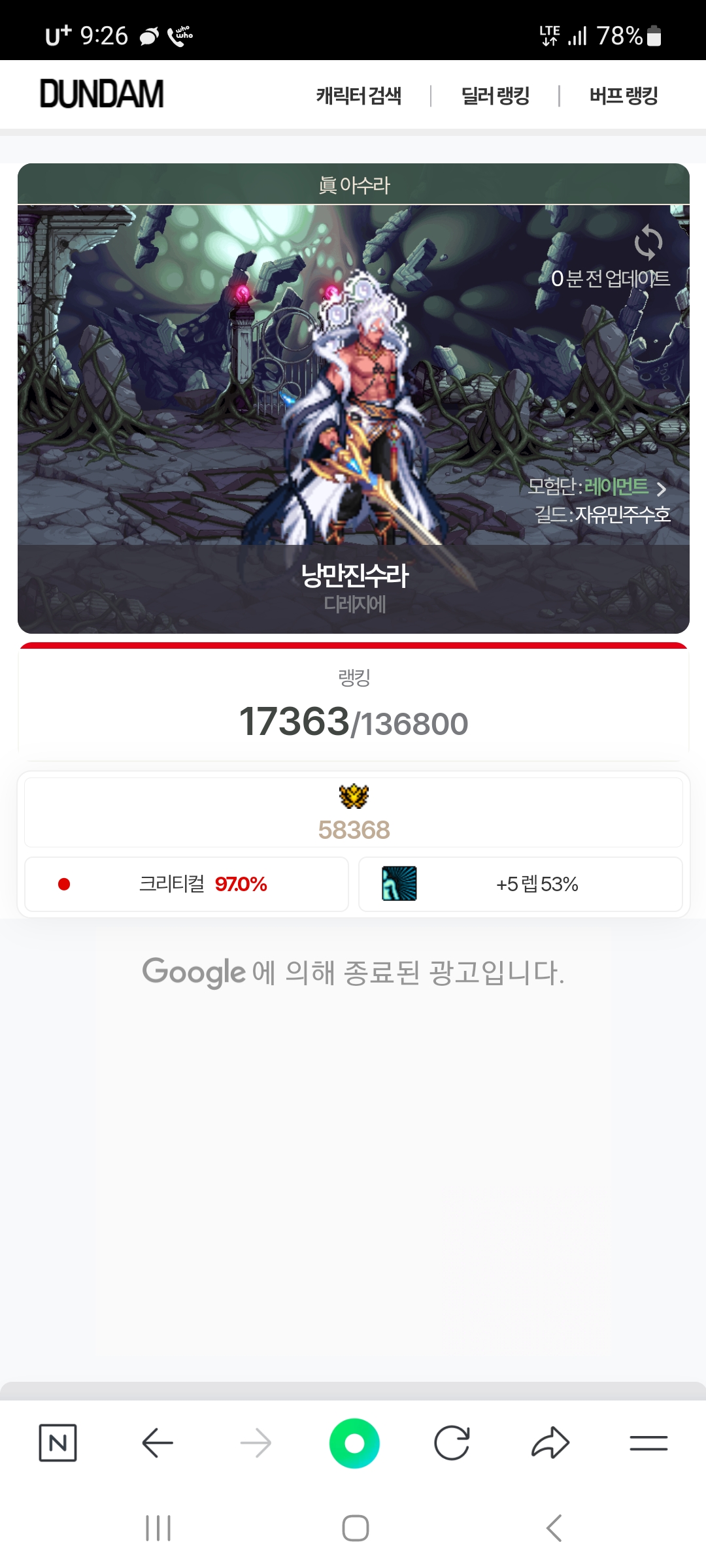Tap the green Naver search circle button

click(x=354, y=1443)
